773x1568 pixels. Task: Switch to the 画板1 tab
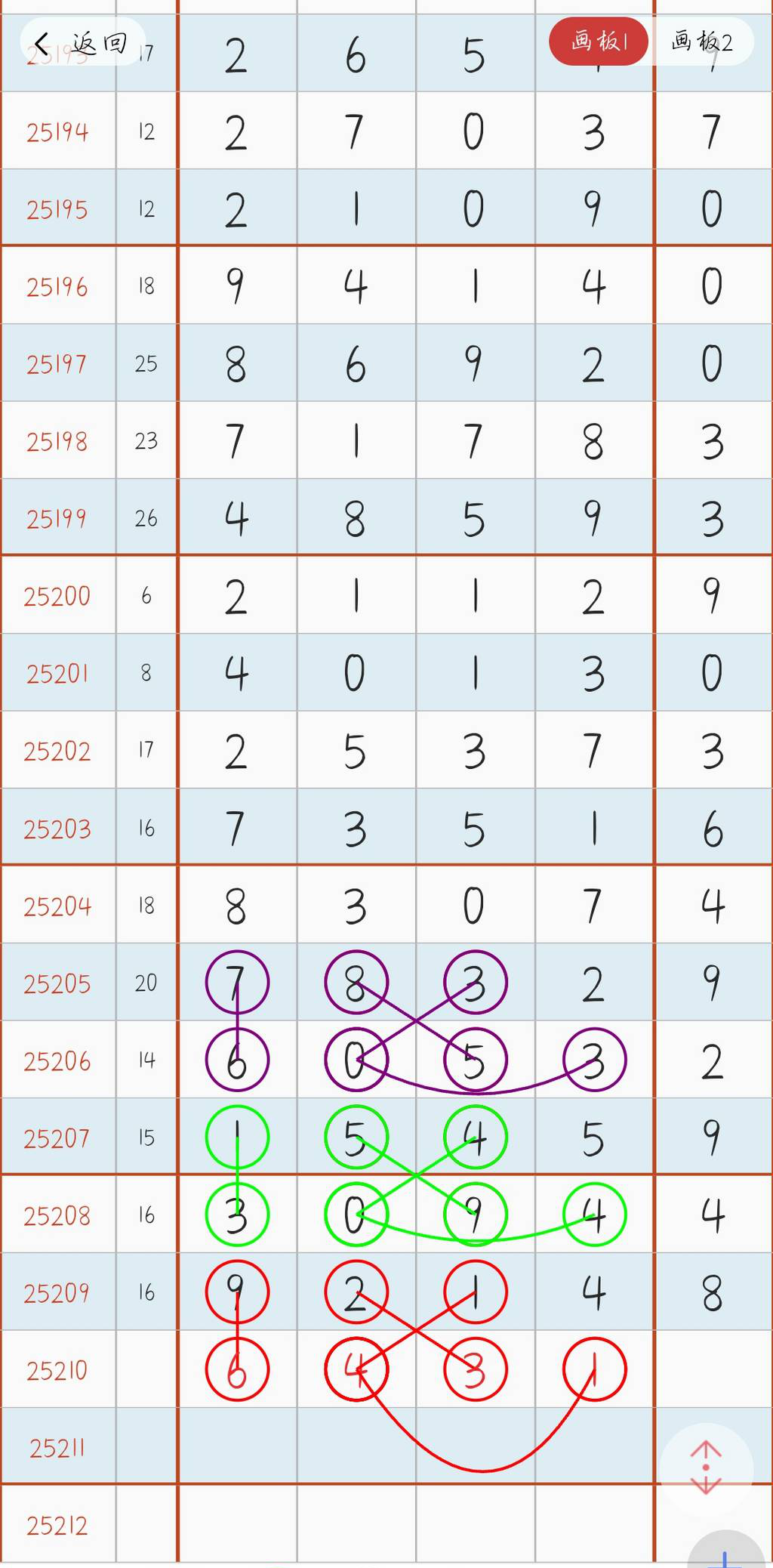click(x=599, y=41)
